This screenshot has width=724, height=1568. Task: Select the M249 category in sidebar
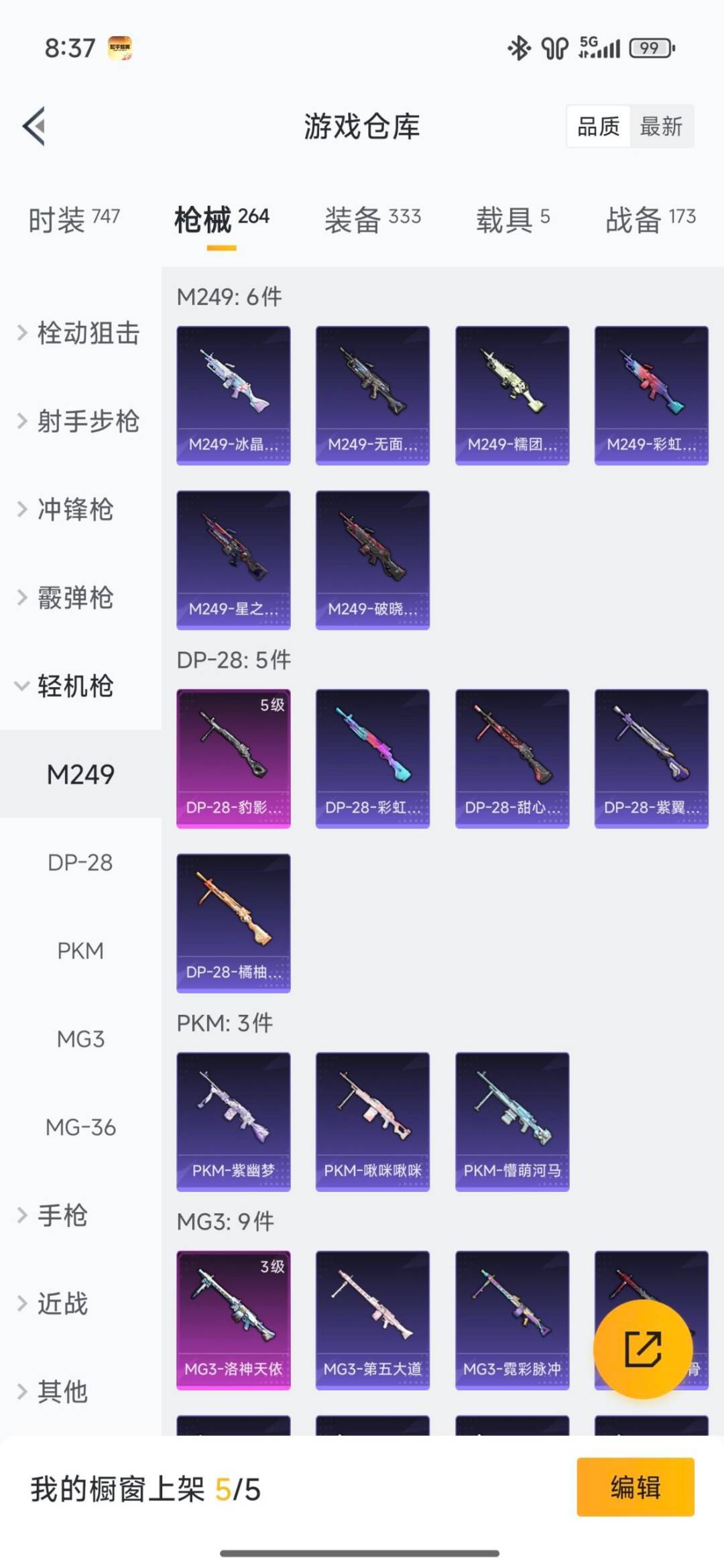pyautogui.click(x=80, y=774)
